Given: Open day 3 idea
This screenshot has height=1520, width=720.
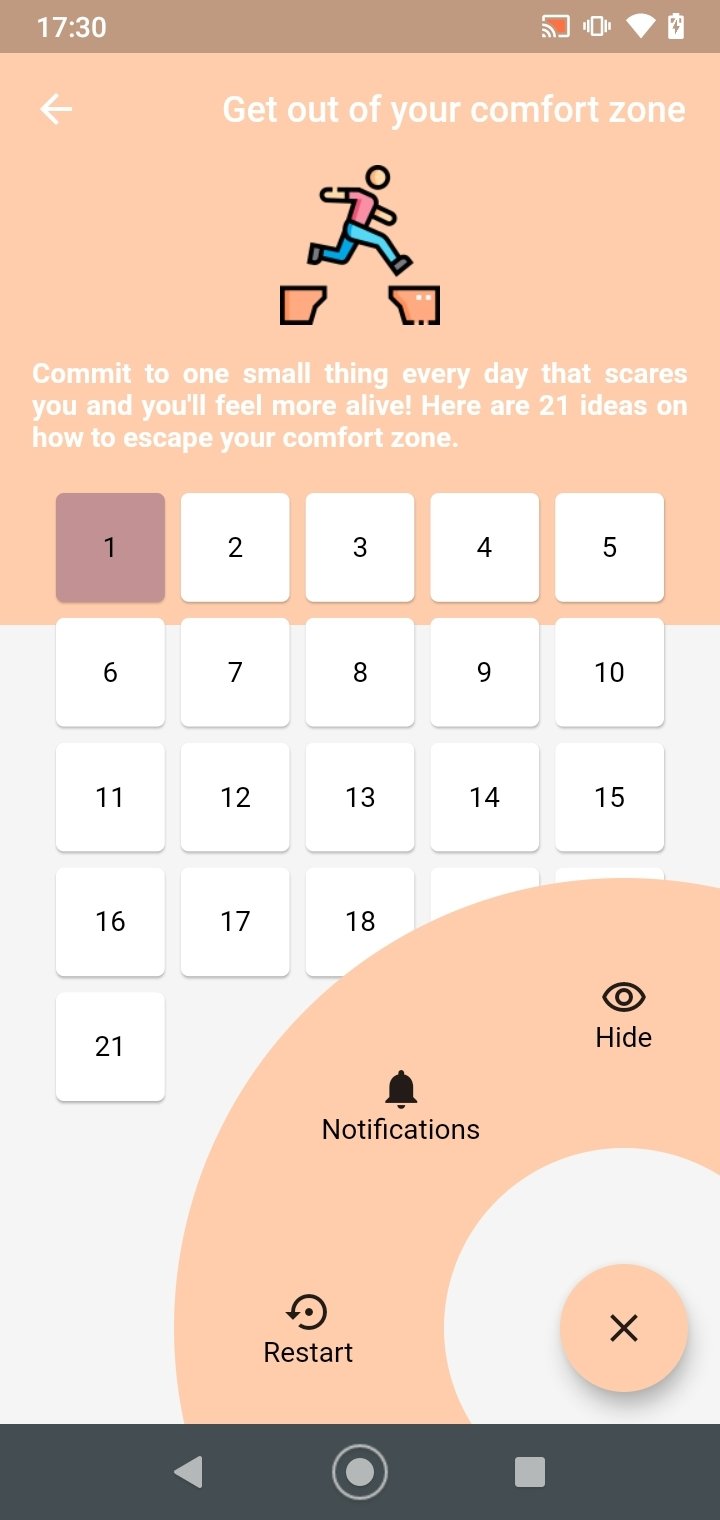Looking at the screenshot, I should [360, 547].
